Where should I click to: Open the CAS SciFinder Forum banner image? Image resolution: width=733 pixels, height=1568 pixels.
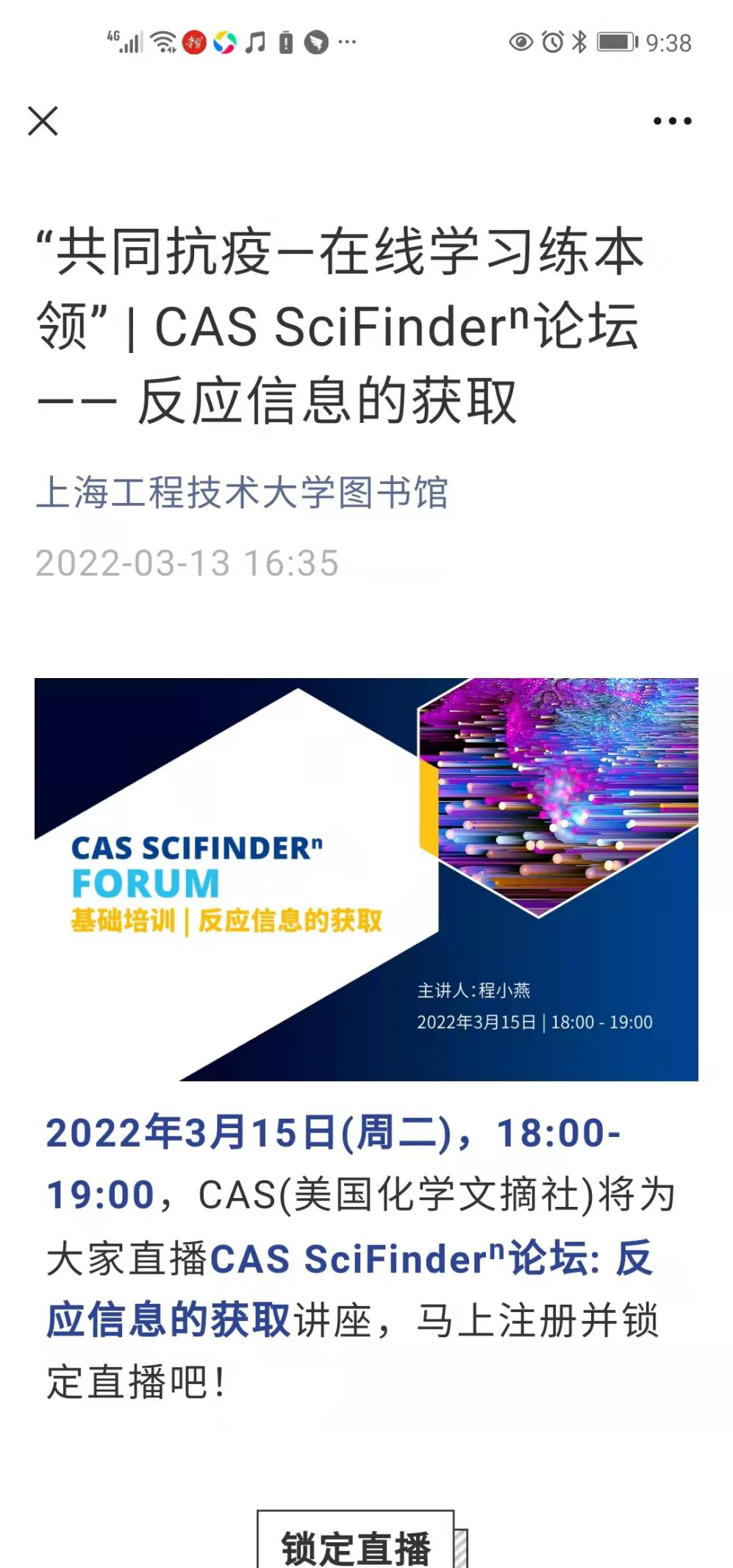click(366, 879)
